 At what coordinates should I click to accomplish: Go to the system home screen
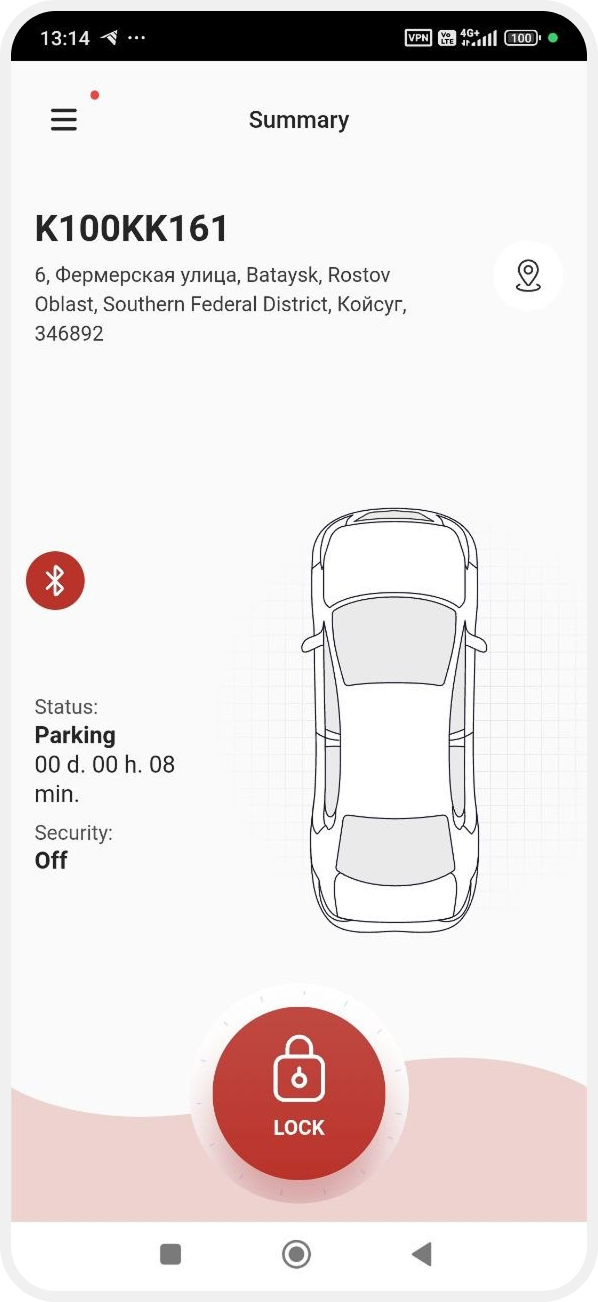(296, 1254)
